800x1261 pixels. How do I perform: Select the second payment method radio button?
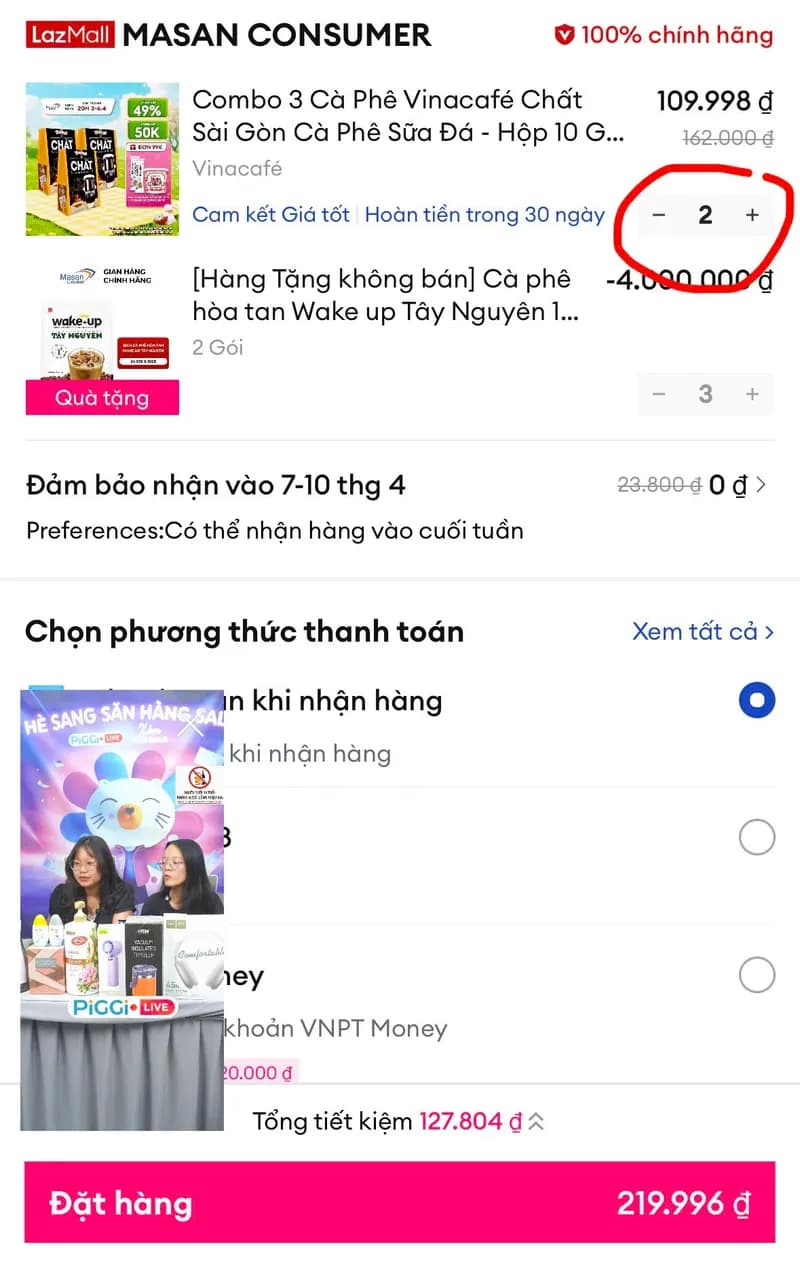[757, 837]
